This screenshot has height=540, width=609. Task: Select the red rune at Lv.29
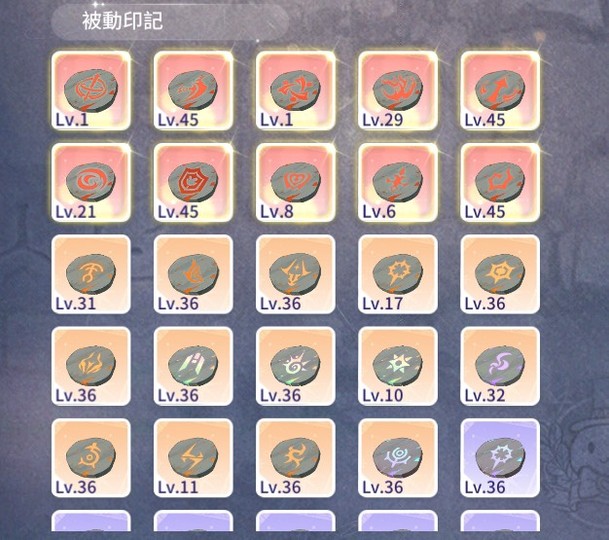click(398, 89)
